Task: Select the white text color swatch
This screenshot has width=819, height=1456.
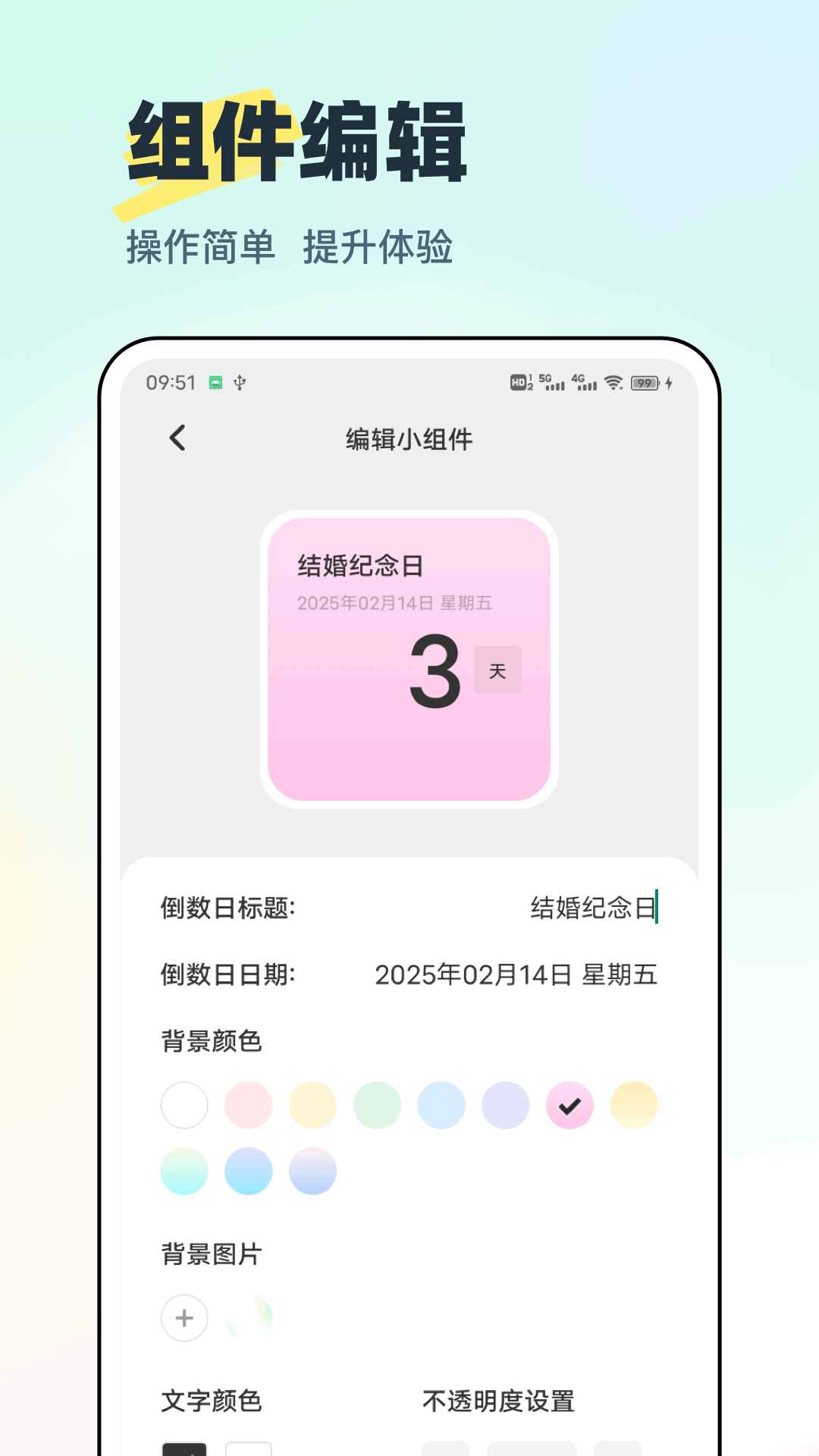Action: tap(249, 1450)
